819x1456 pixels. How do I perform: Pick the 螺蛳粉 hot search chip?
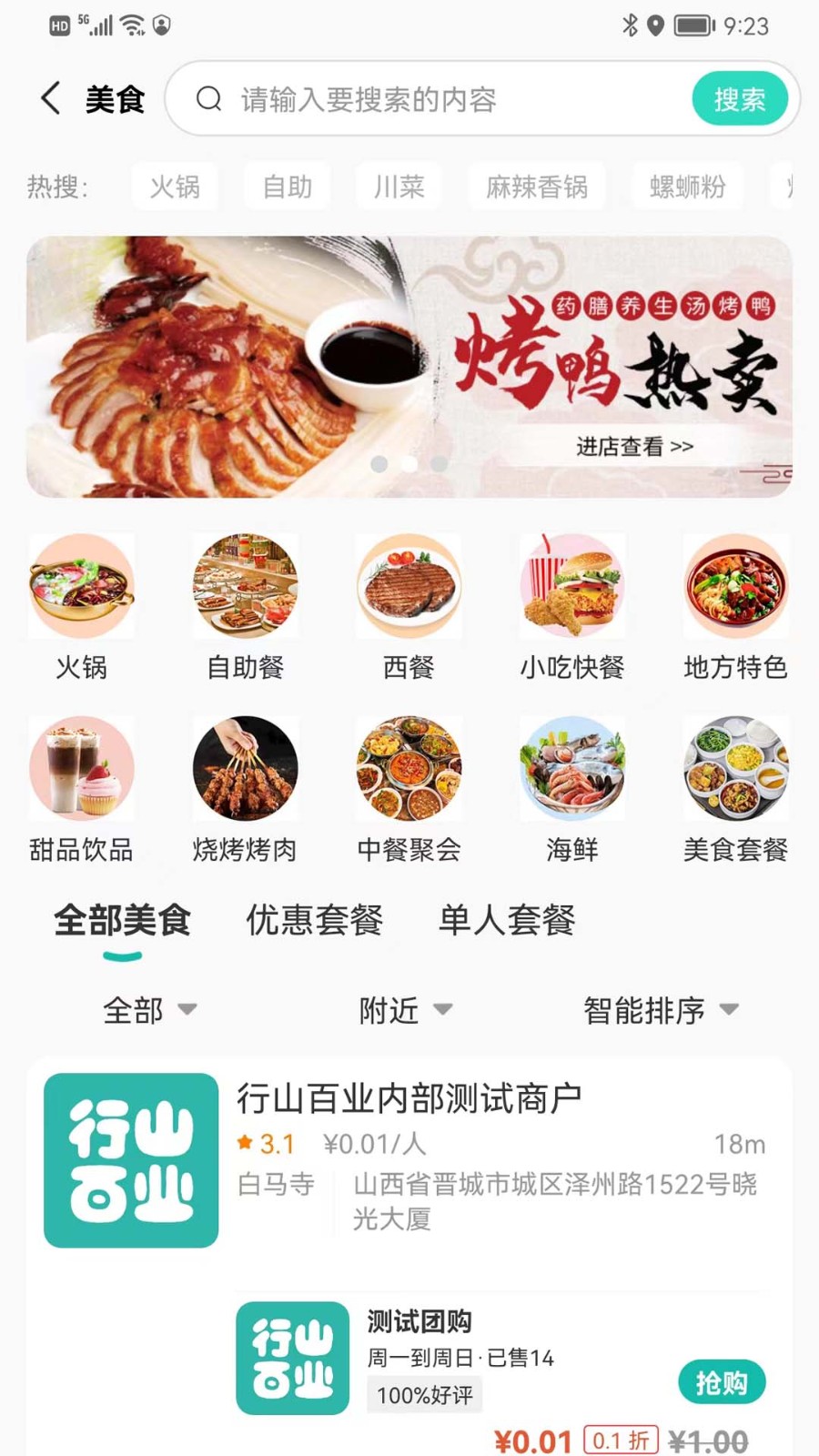point(687,187)
